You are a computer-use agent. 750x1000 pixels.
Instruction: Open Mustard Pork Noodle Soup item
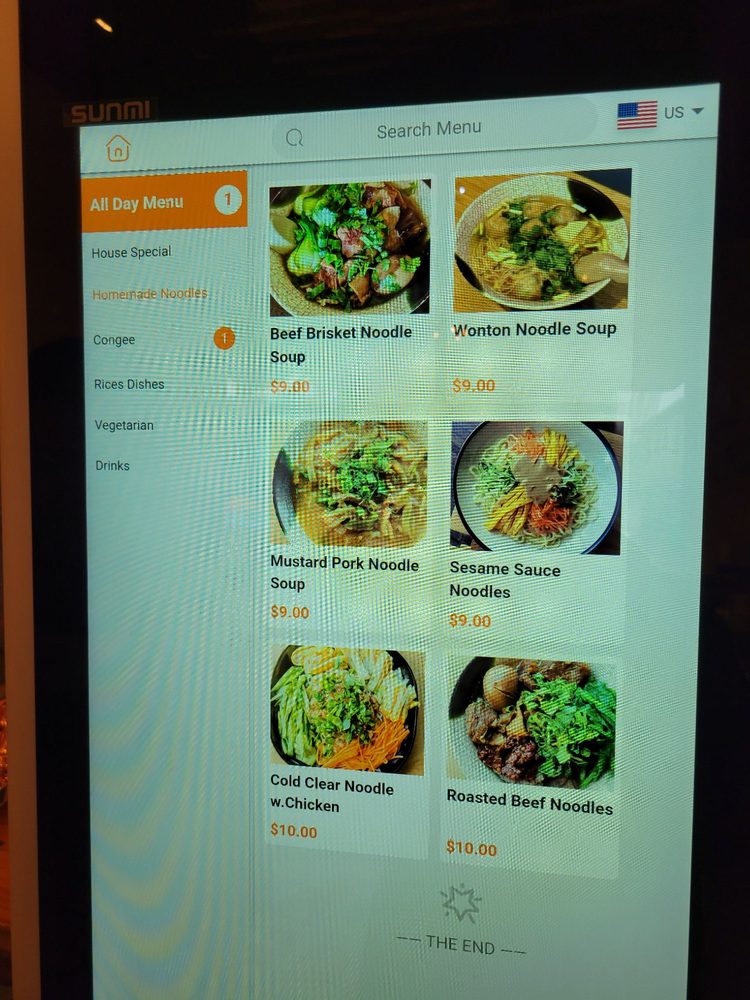[348, 521]
